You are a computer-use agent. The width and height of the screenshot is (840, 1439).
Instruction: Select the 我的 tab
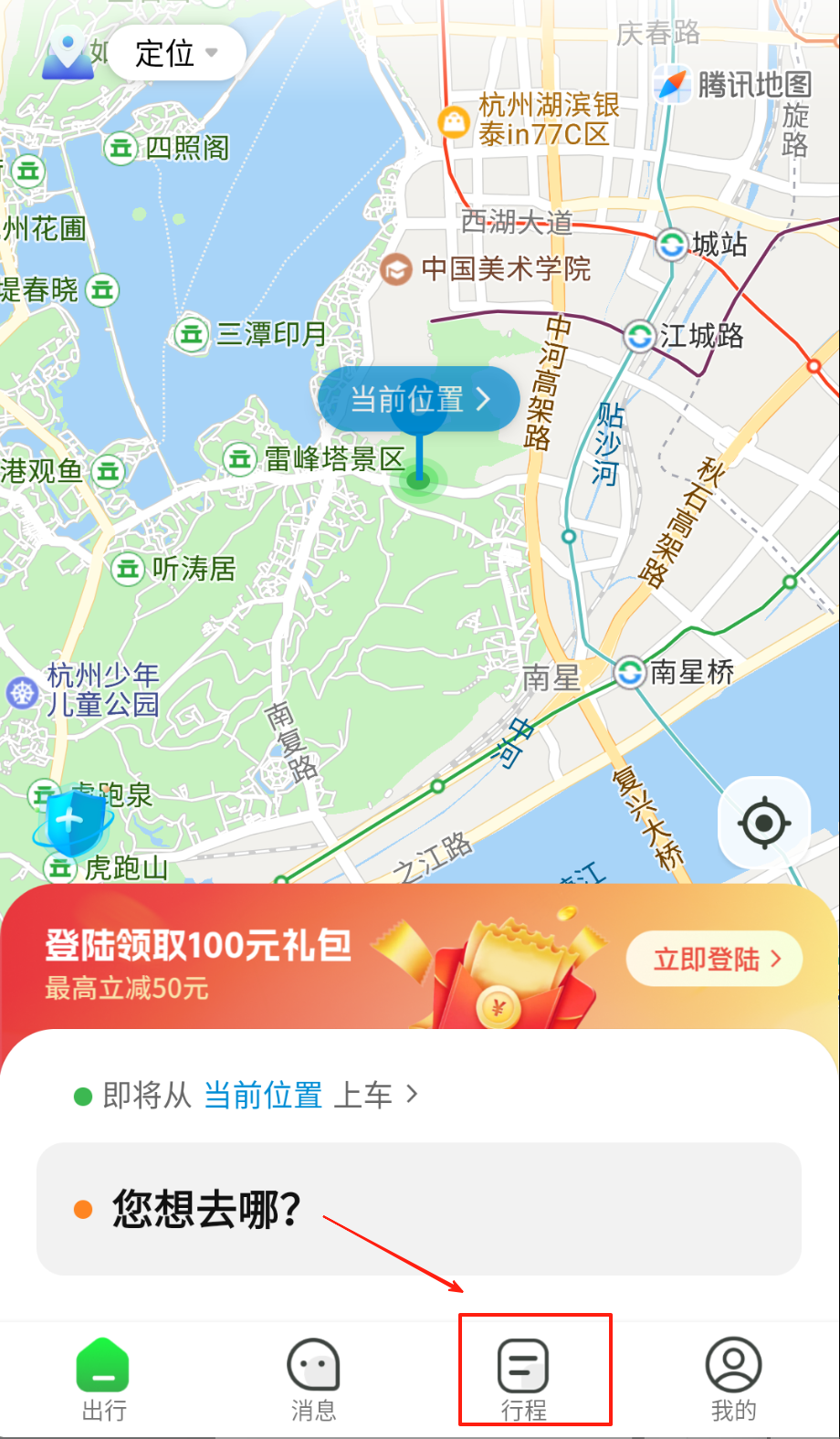tap(733, 1380)
